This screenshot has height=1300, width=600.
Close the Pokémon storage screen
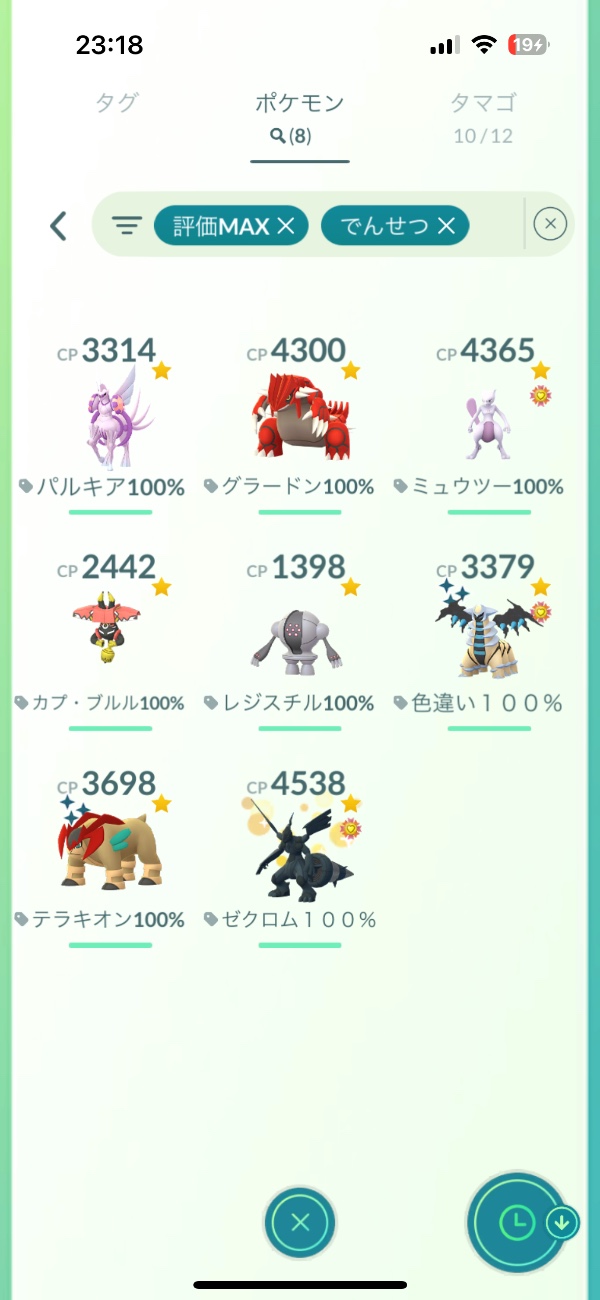[300, 1221]
